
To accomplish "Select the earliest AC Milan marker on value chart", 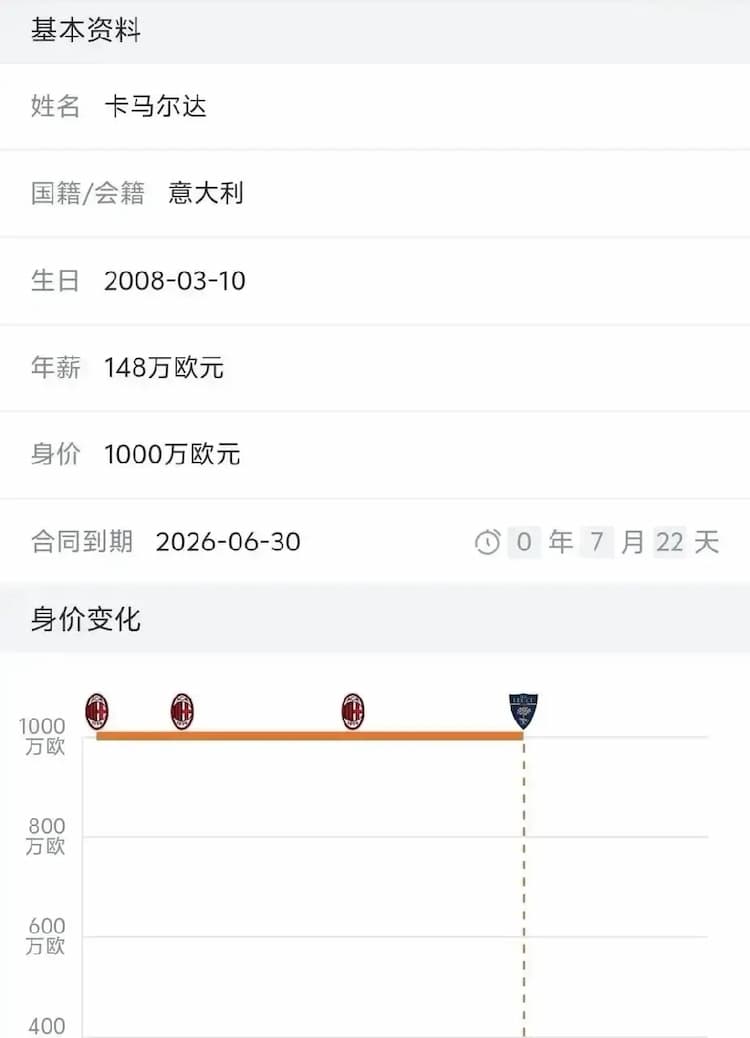I will [97, 711].
